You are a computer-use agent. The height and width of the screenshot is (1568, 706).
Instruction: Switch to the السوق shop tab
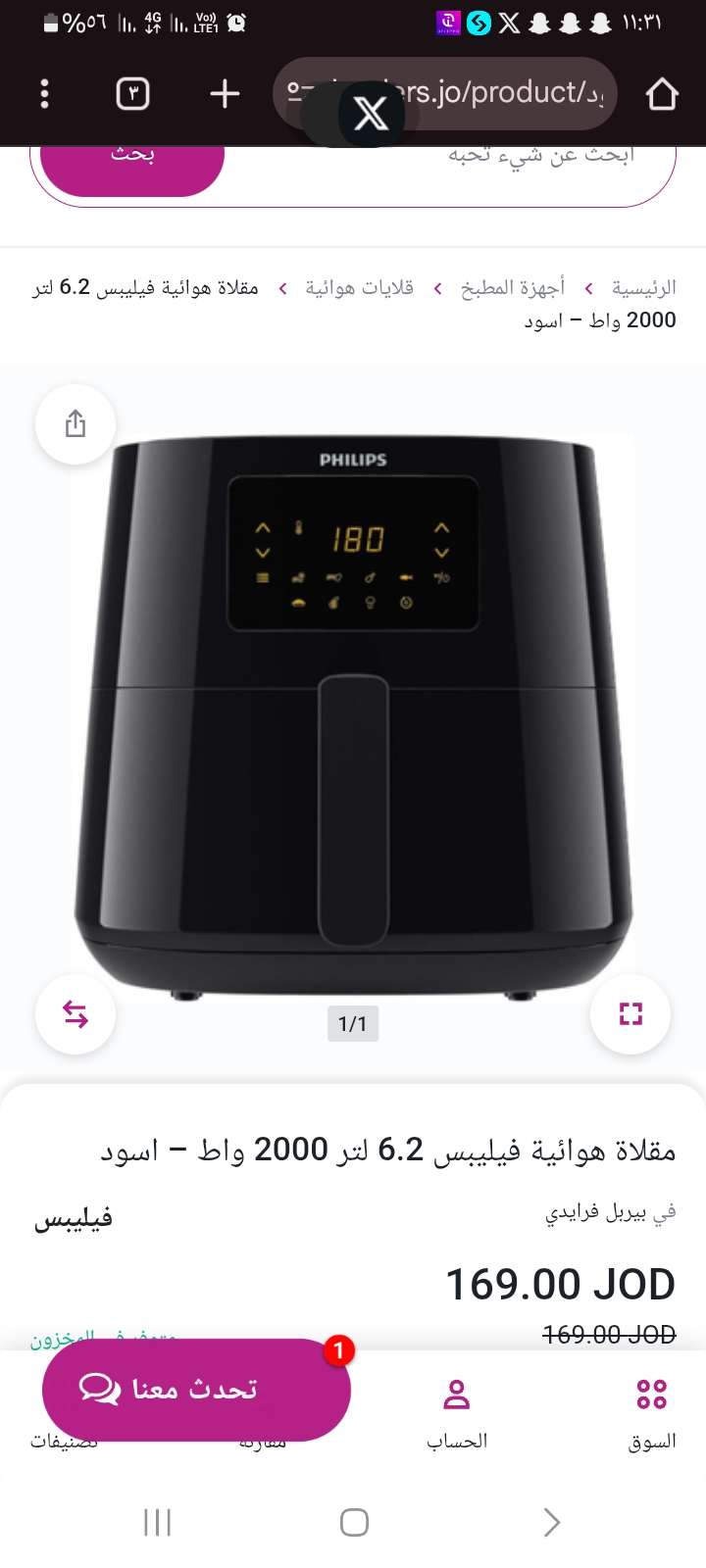point(651,1409)
